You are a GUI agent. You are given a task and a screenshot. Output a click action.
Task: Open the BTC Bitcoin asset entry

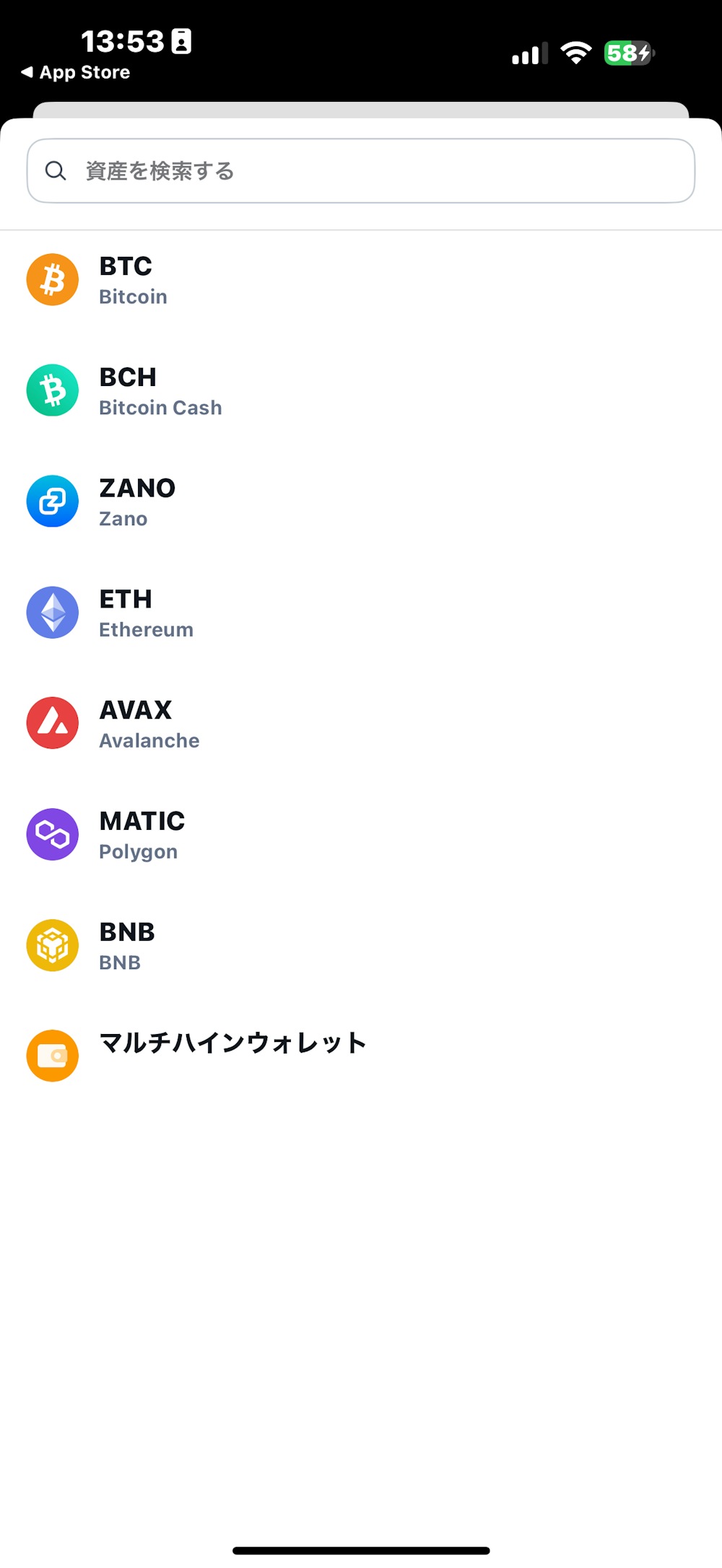coord(289,279)
